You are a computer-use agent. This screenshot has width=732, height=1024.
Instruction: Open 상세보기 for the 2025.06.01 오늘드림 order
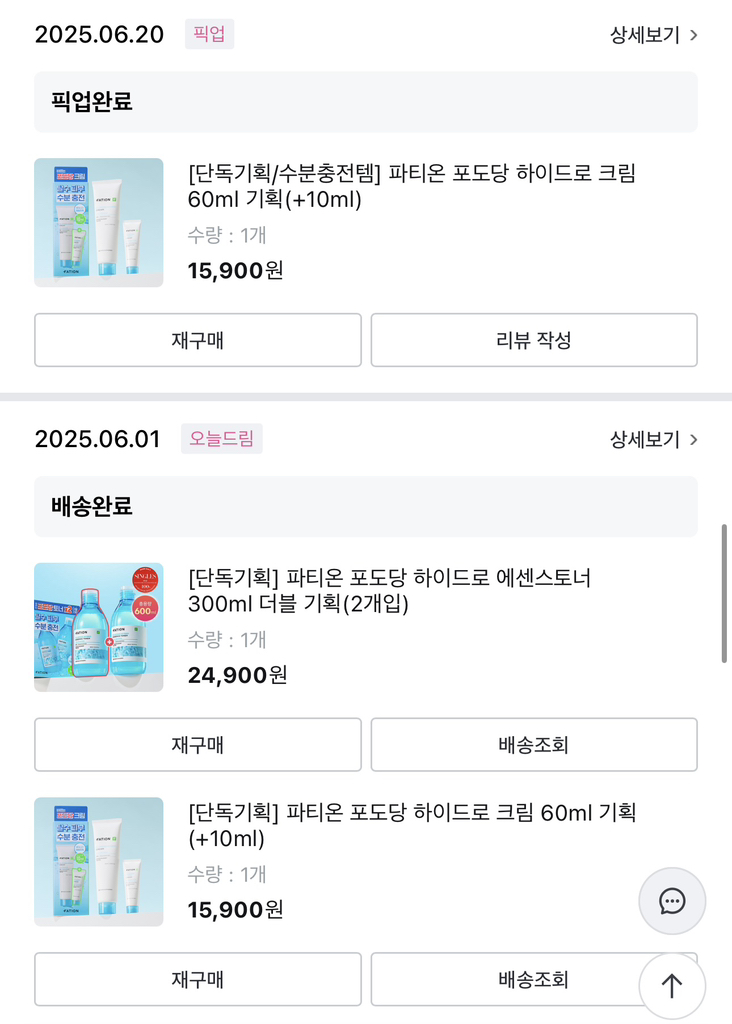click(654, 439)
